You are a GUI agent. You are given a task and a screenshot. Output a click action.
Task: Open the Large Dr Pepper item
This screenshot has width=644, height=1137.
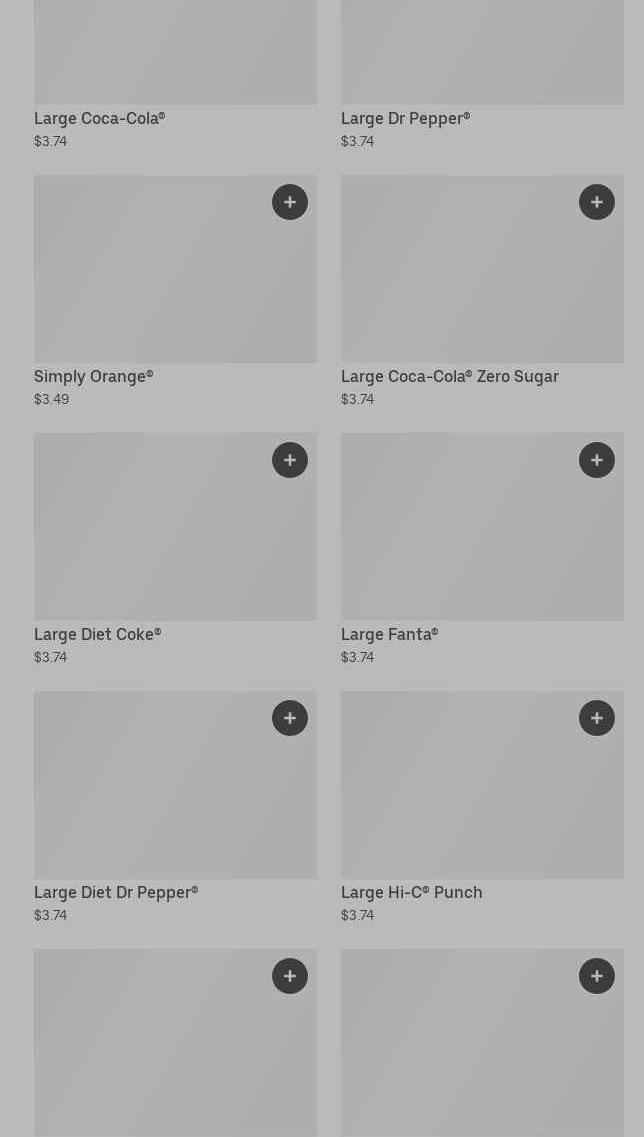pyautogui.click(x=482, y=75)
